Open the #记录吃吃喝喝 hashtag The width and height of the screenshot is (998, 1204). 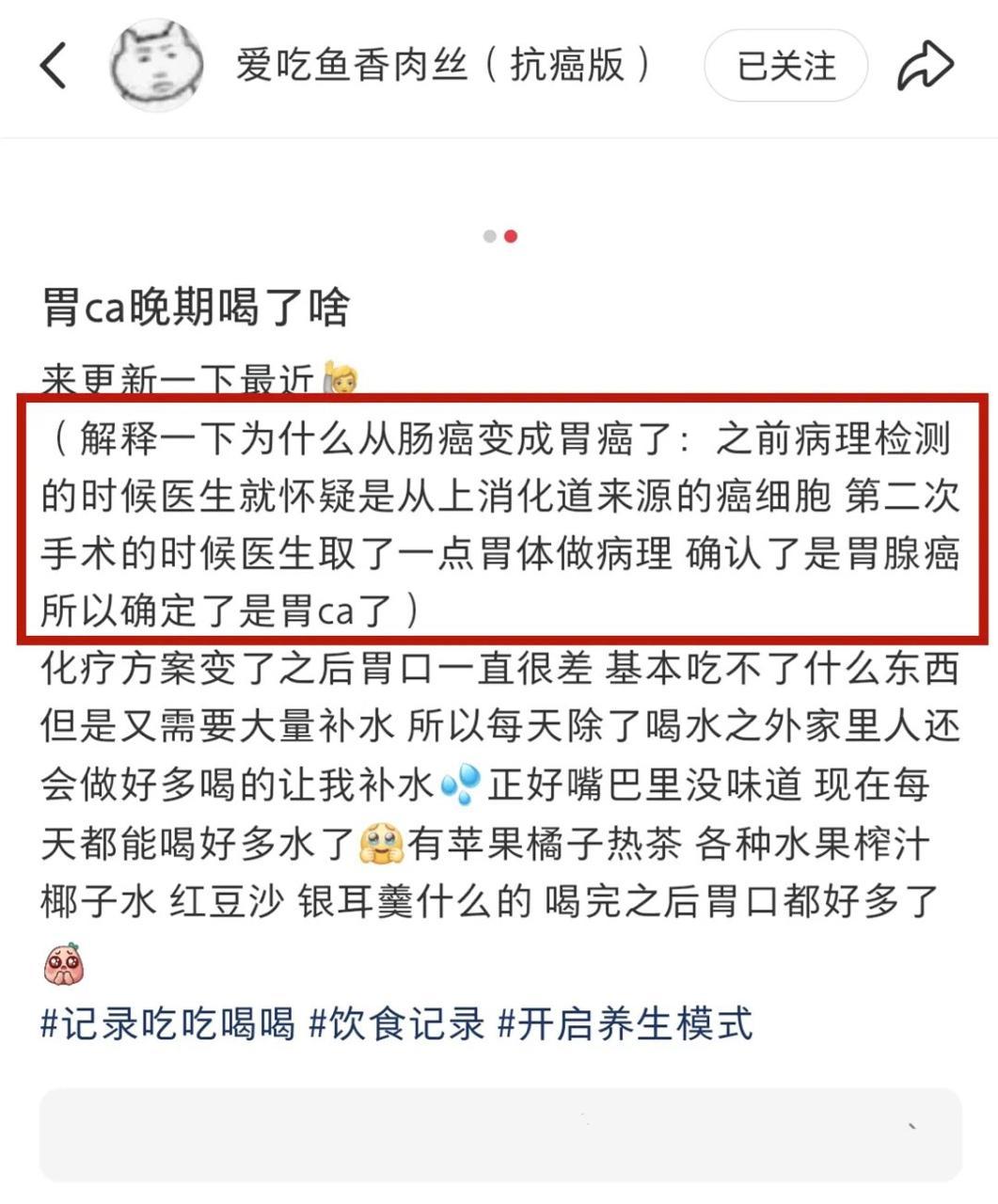[167, 1023]
